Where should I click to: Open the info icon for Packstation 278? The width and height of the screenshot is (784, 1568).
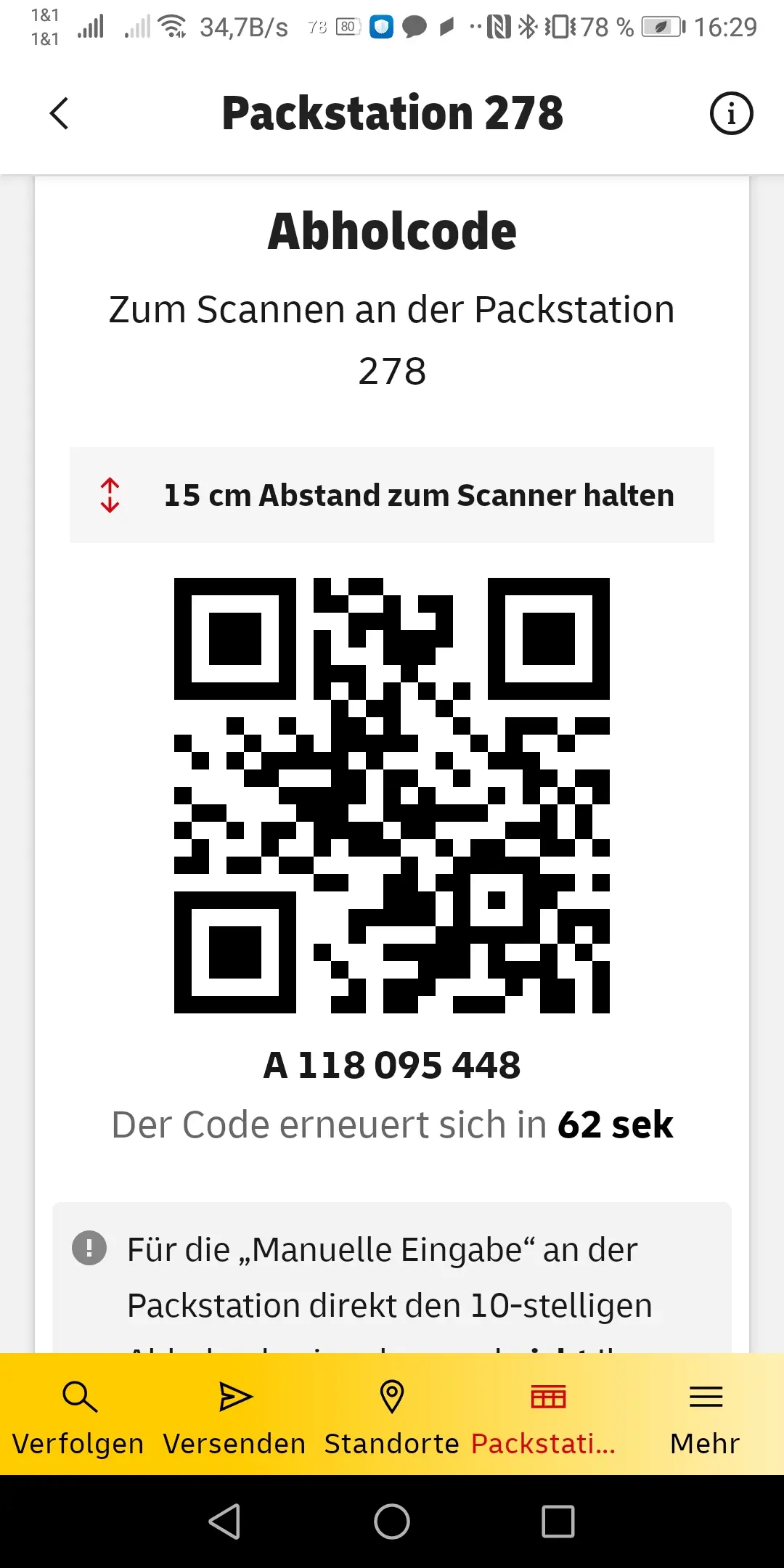(x=730, y=113)
